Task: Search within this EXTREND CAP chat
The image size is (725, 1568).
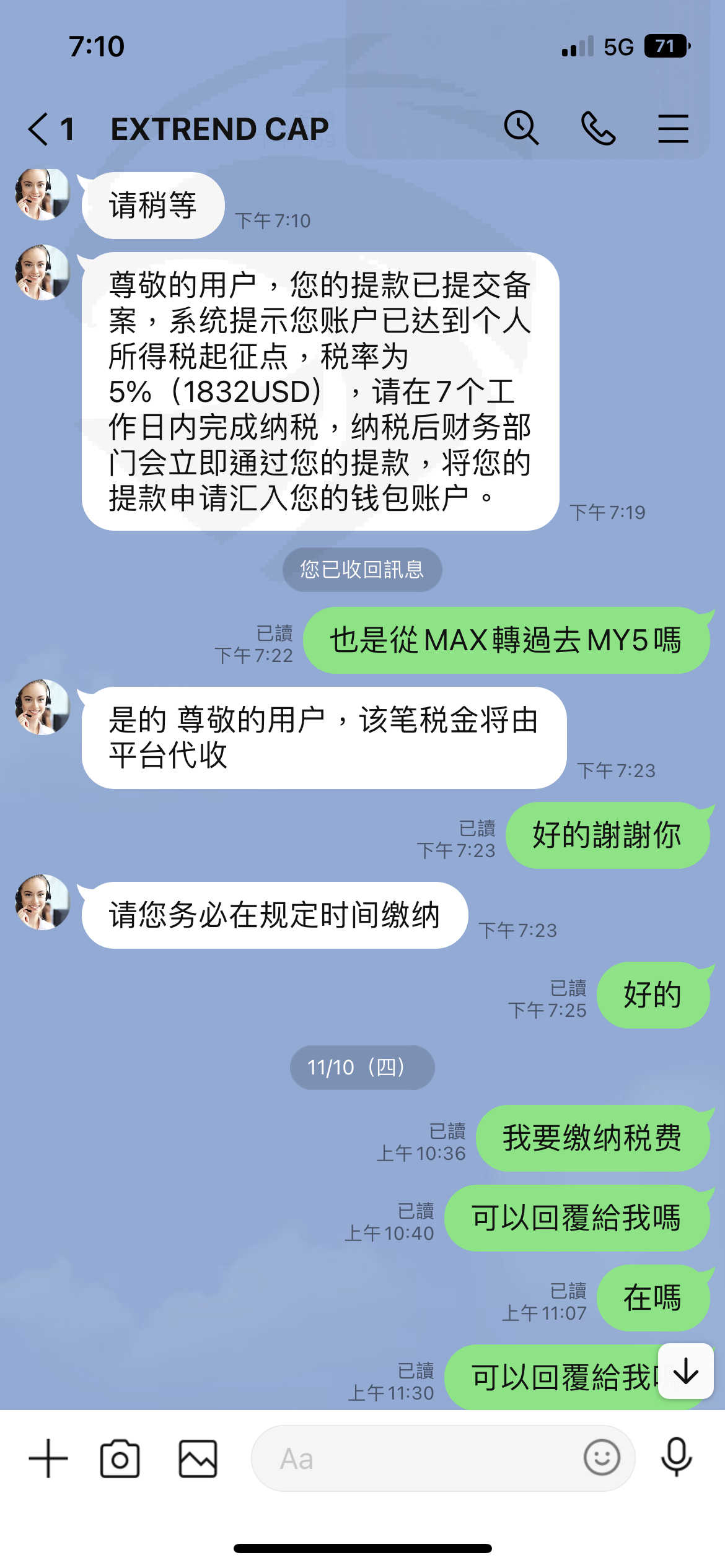Action: click(521, 128)
